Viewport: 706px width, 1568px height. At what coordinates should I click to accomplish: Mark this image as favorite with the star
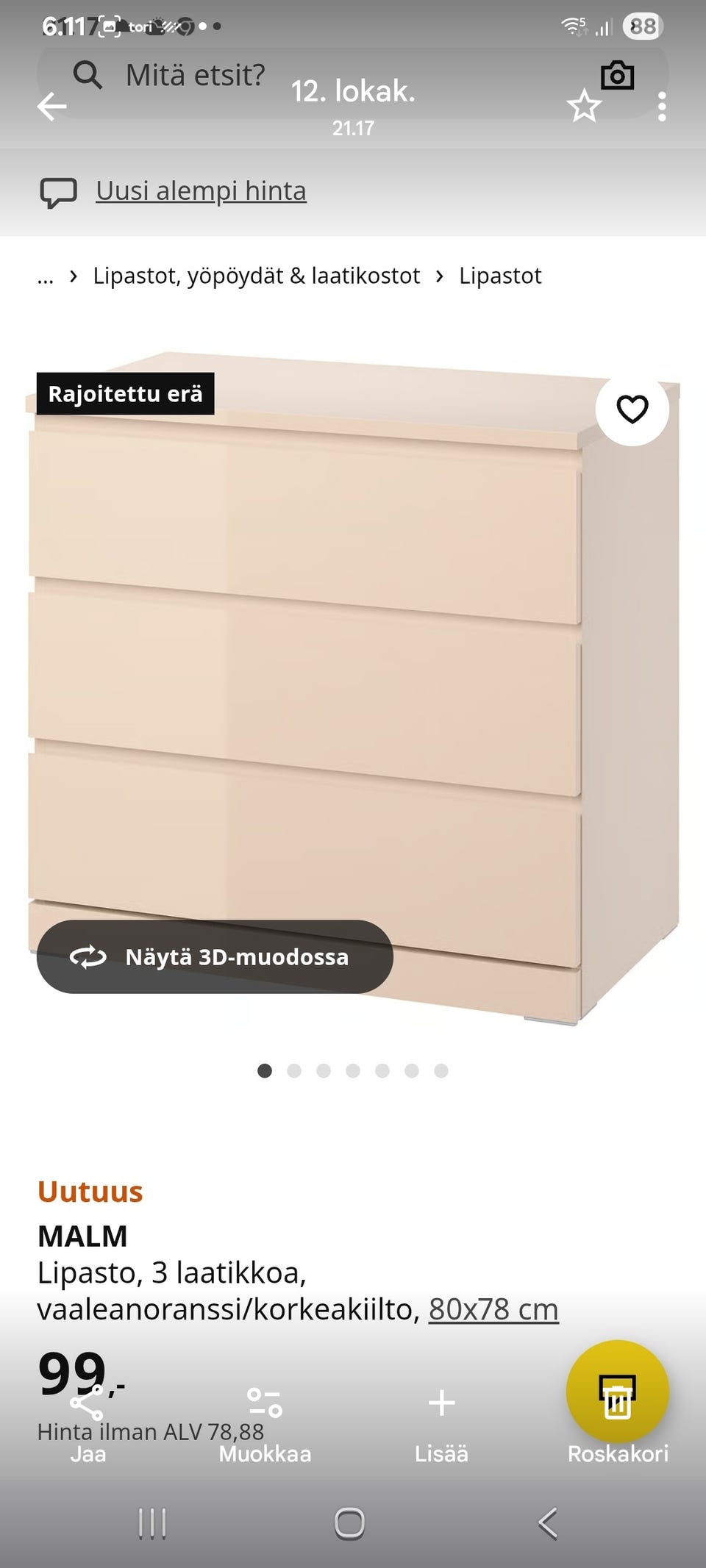coord(585,107)
